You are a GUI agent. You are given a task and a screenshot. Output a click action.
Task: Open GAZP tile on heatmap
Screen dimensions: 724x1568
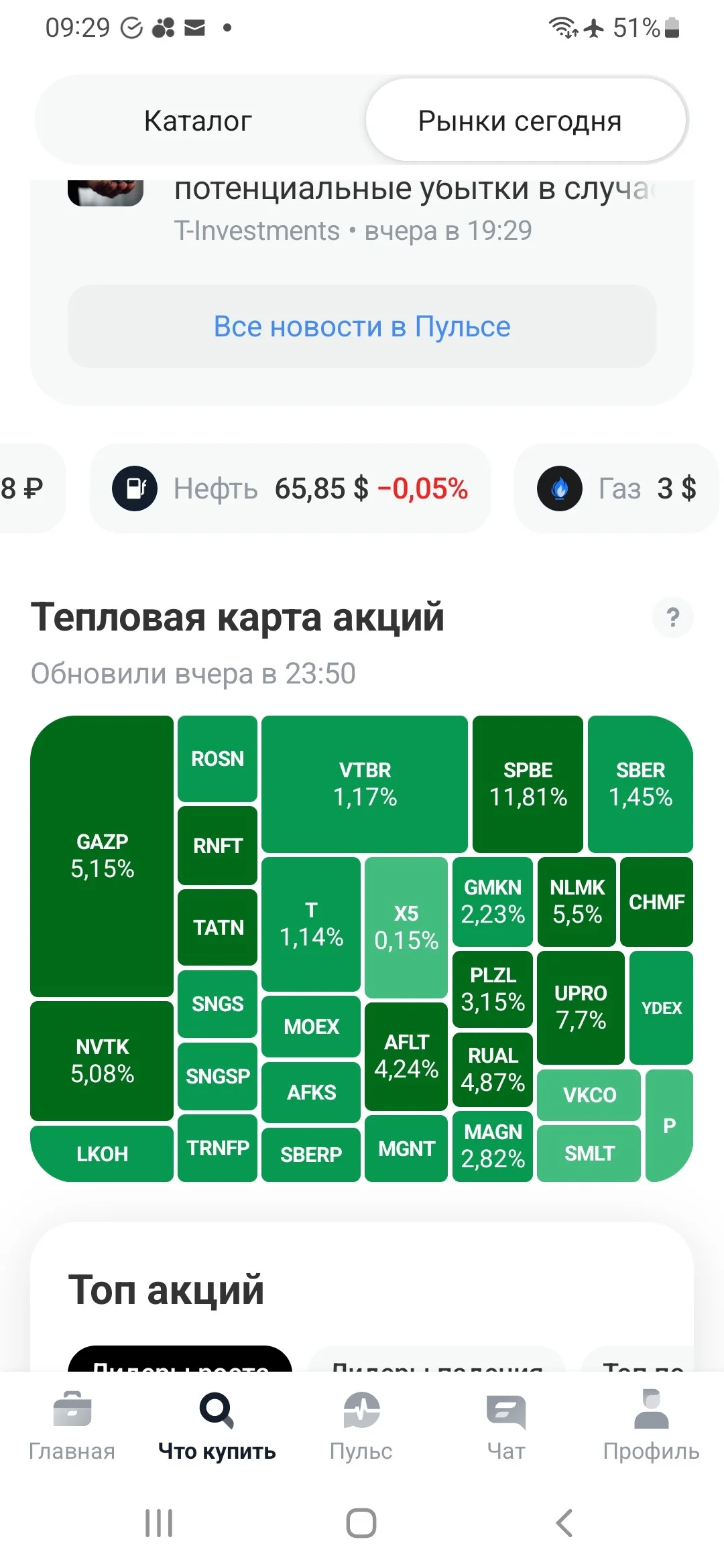102,856
